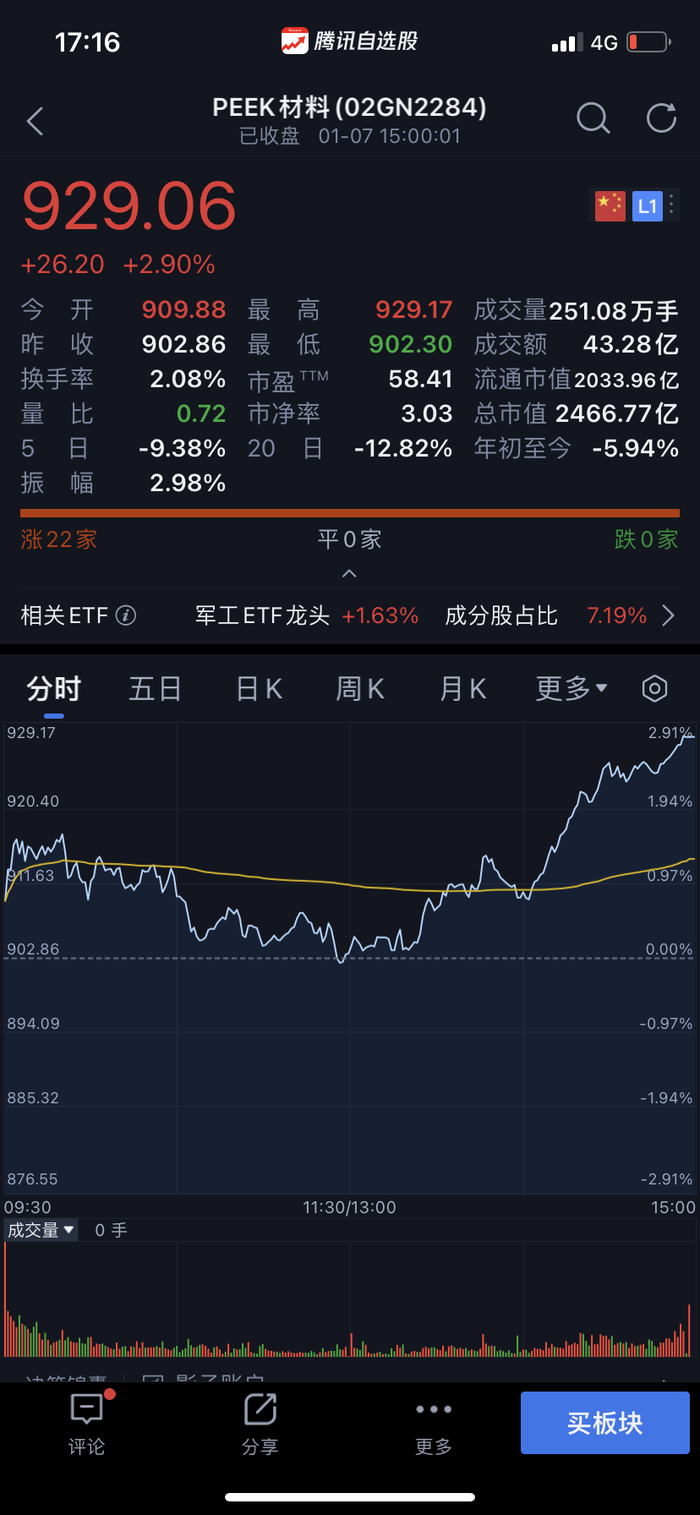Switch to the 分时 chart tab
Viewport: 700px width, 1515px height.
pyautogui.click(x=53, y=689)
